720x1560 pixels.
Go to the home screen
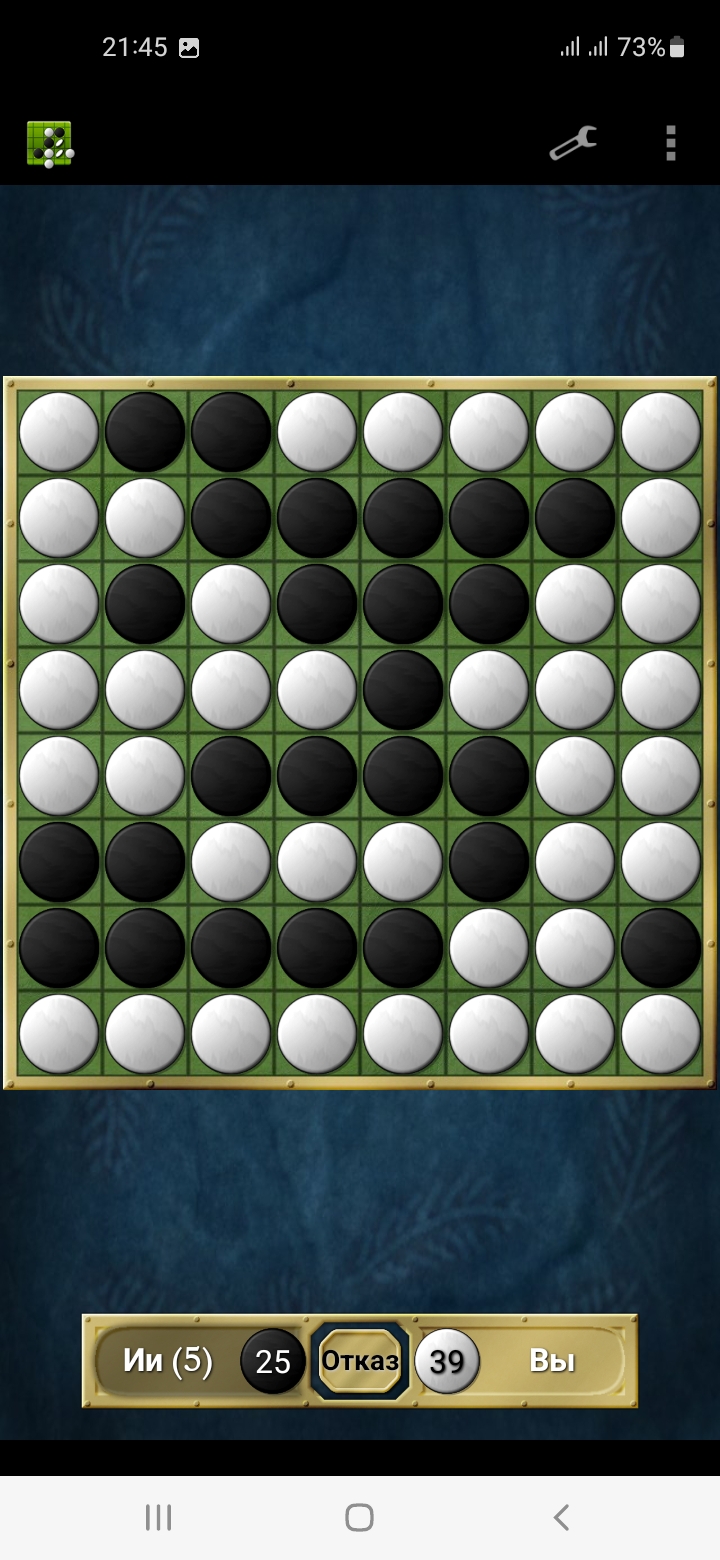coord(359,1517)
